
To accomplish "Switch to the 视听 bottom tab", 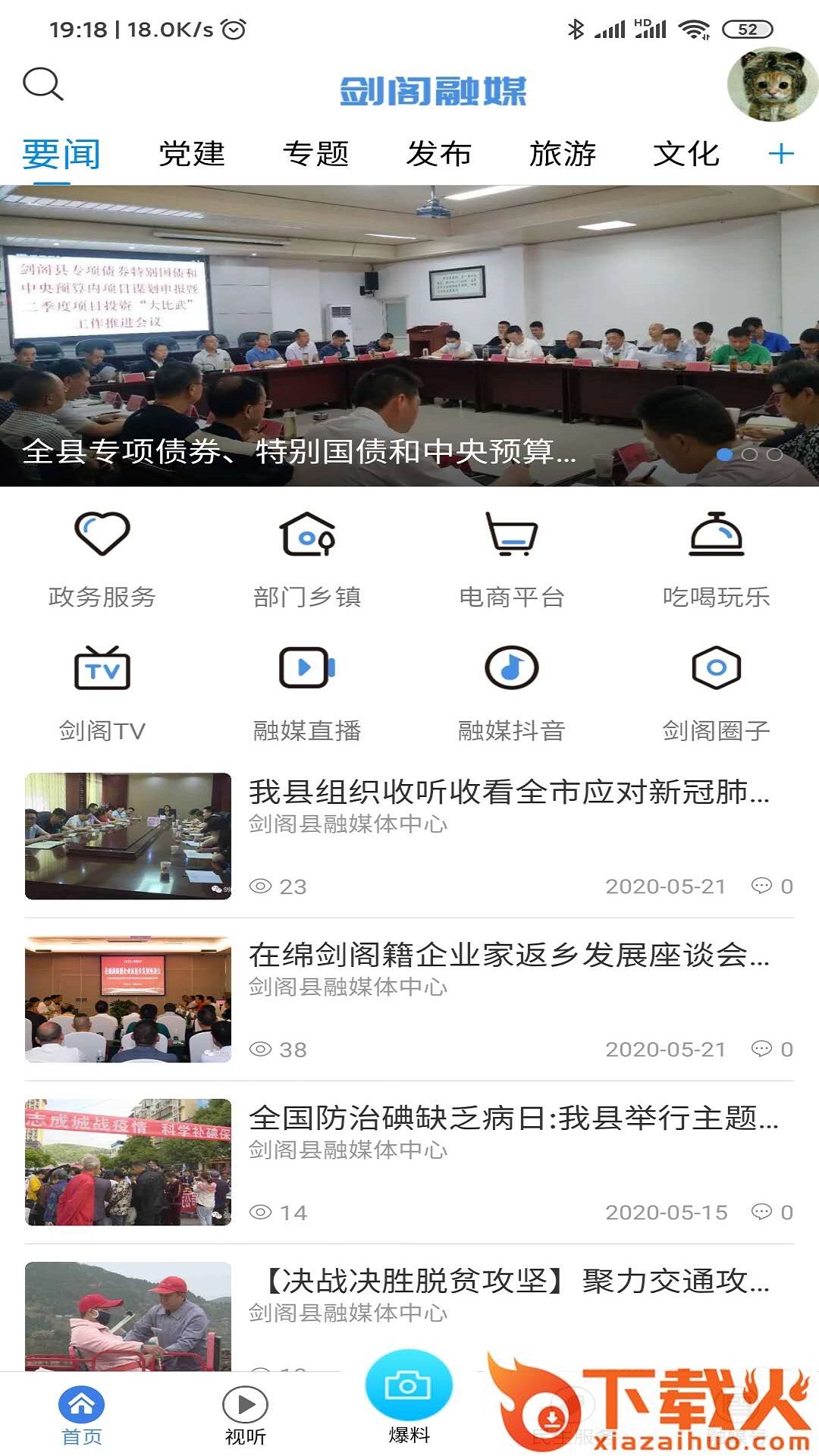I will (x=245, y=1415).
